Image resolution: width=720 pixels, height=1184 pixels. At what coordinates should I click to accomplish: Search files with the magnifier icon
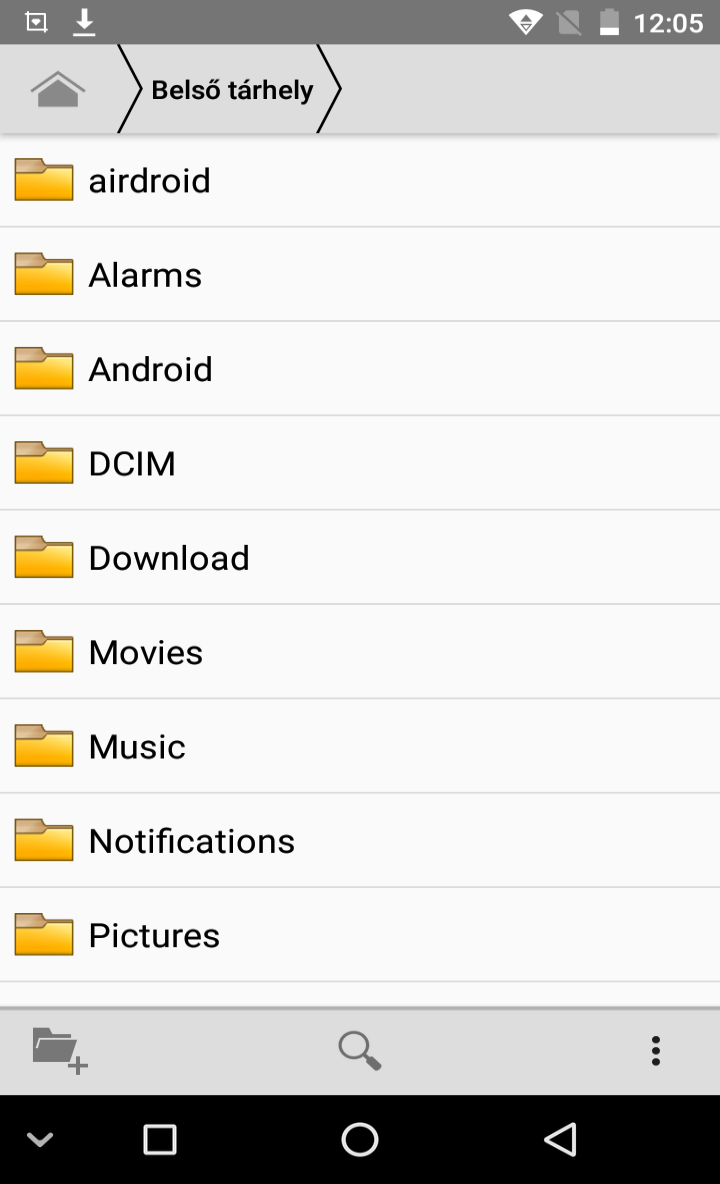pyautogui.click(x=359, y=1050)
